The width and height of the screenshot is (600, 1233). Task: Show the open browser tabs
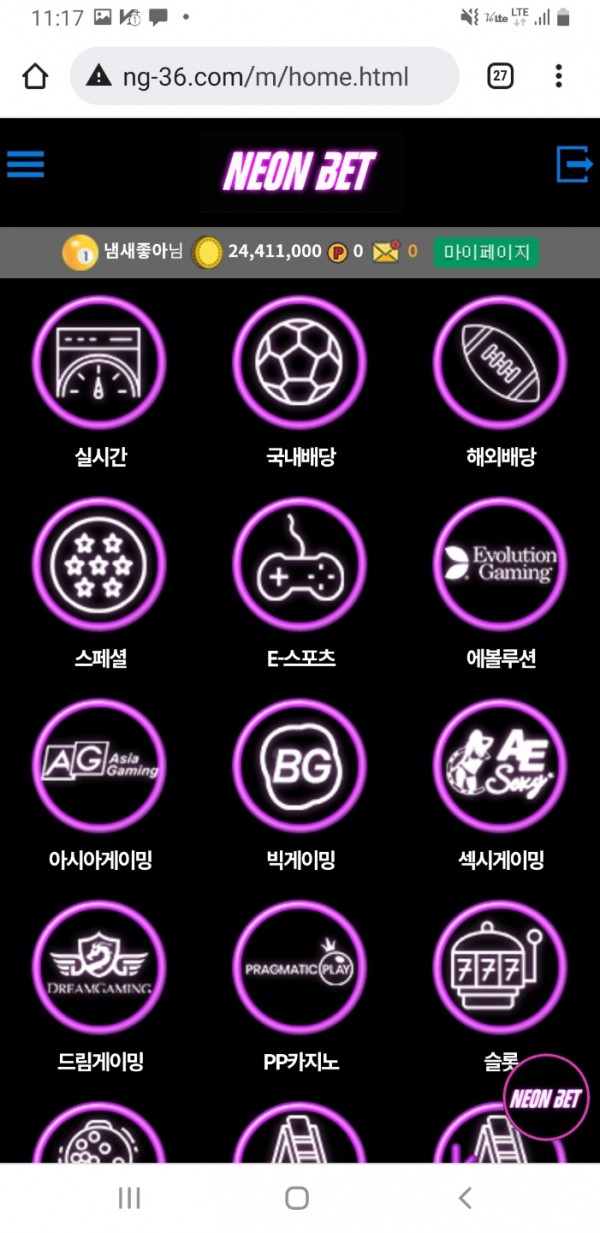tap(500, 76)
